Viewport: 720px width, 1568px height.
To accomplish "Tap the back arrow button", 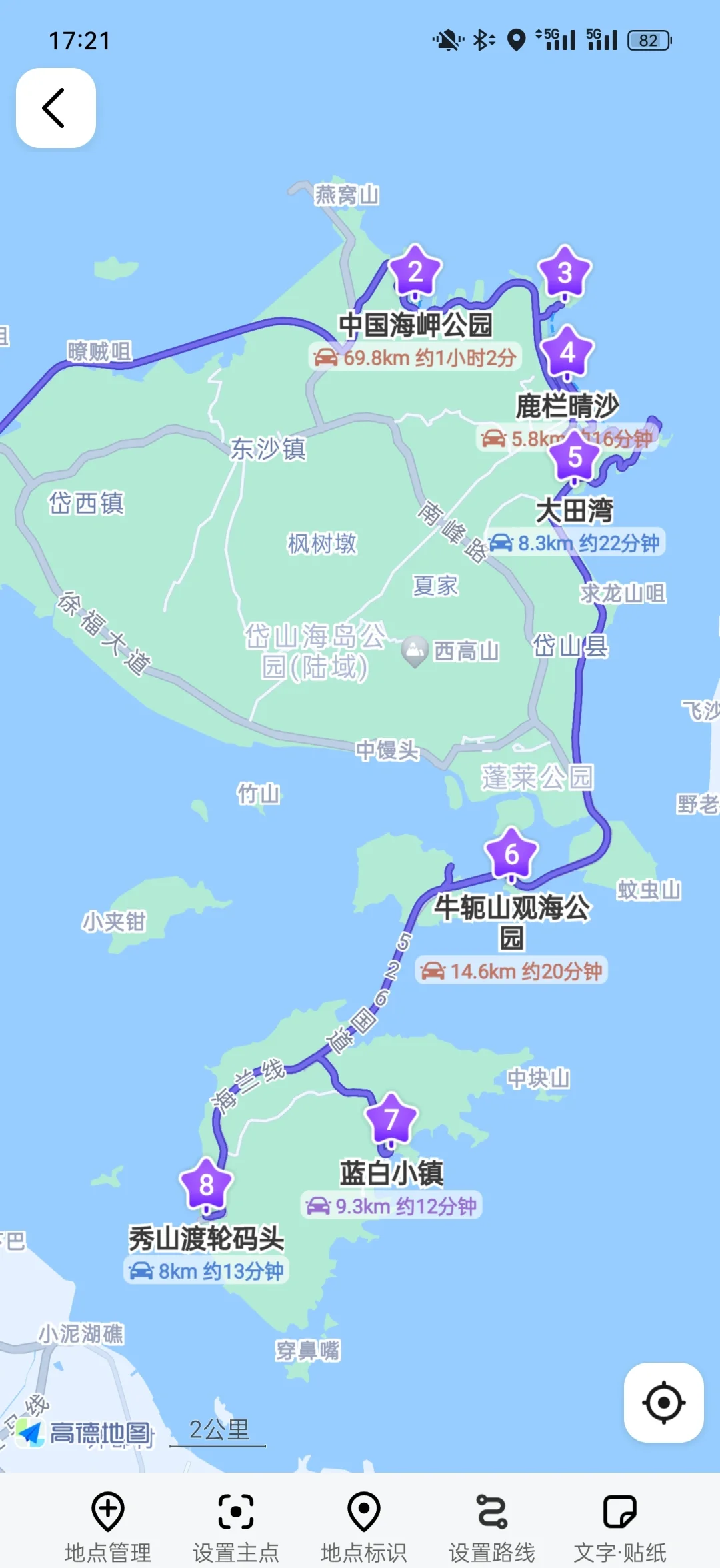I will (56, 108).
